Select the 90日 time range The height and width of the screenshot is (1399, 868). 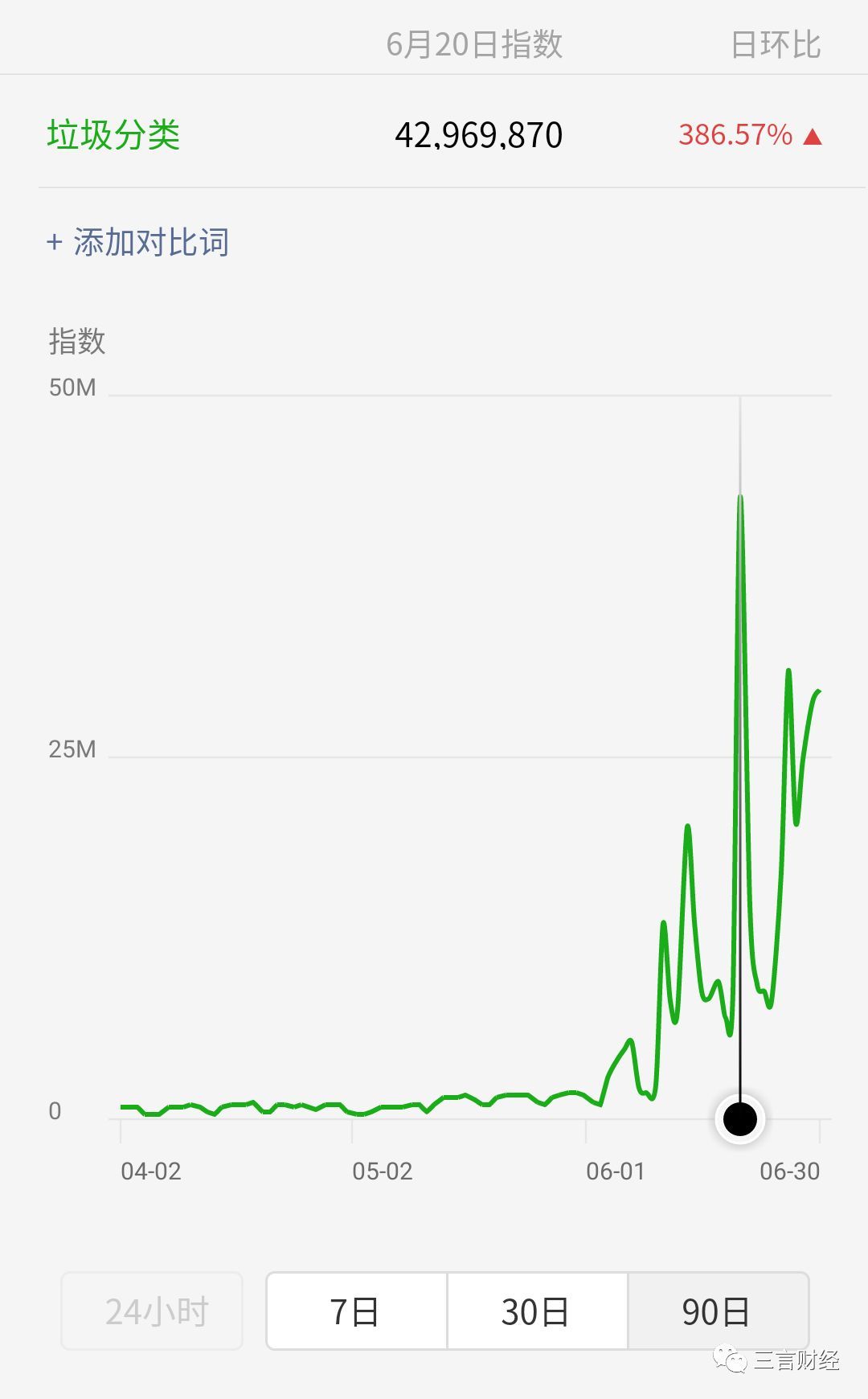(717, 1311)
